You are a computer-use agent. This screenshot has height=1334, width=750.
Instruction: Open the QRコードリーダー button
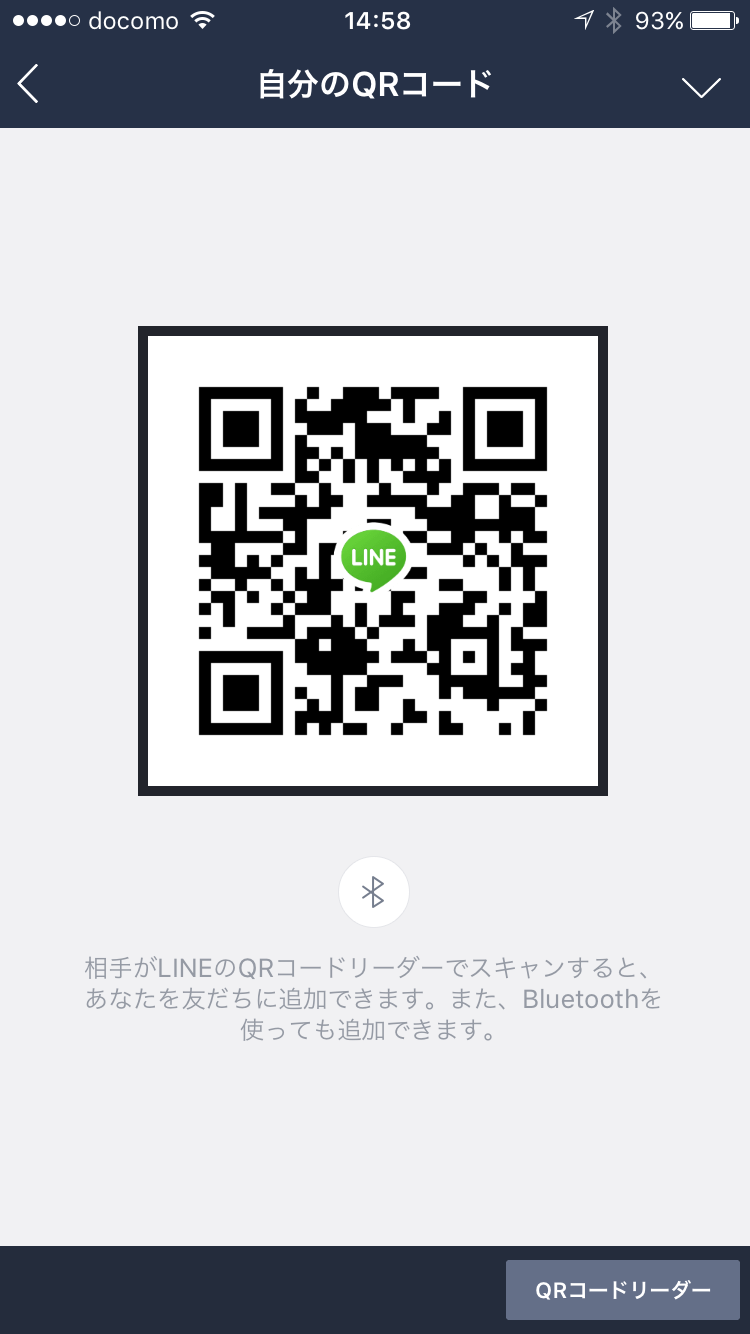(x=623, y=1290)
